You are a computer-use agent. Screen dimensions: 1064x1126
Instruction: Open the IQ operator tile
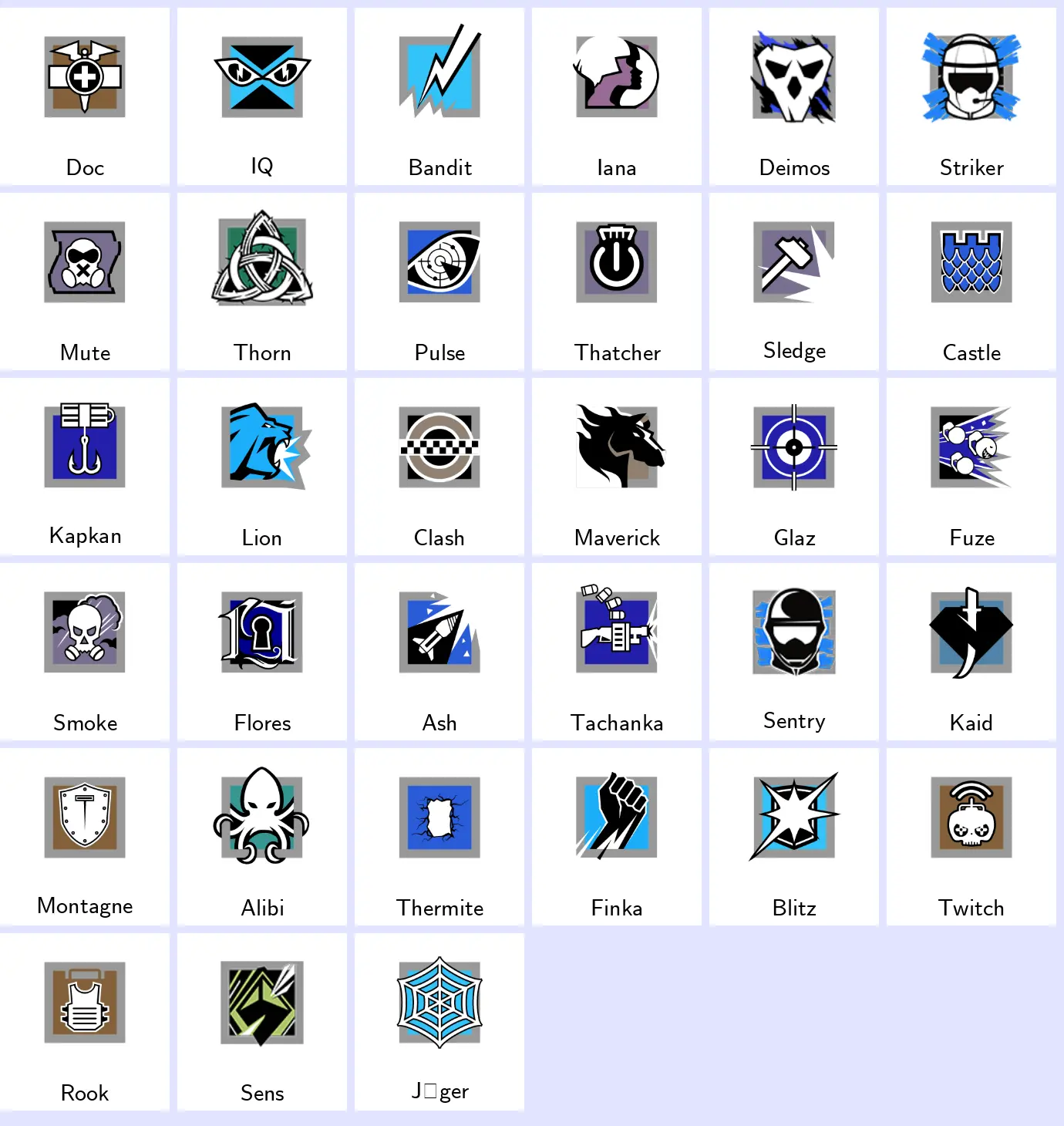click(x=262, y=96)
